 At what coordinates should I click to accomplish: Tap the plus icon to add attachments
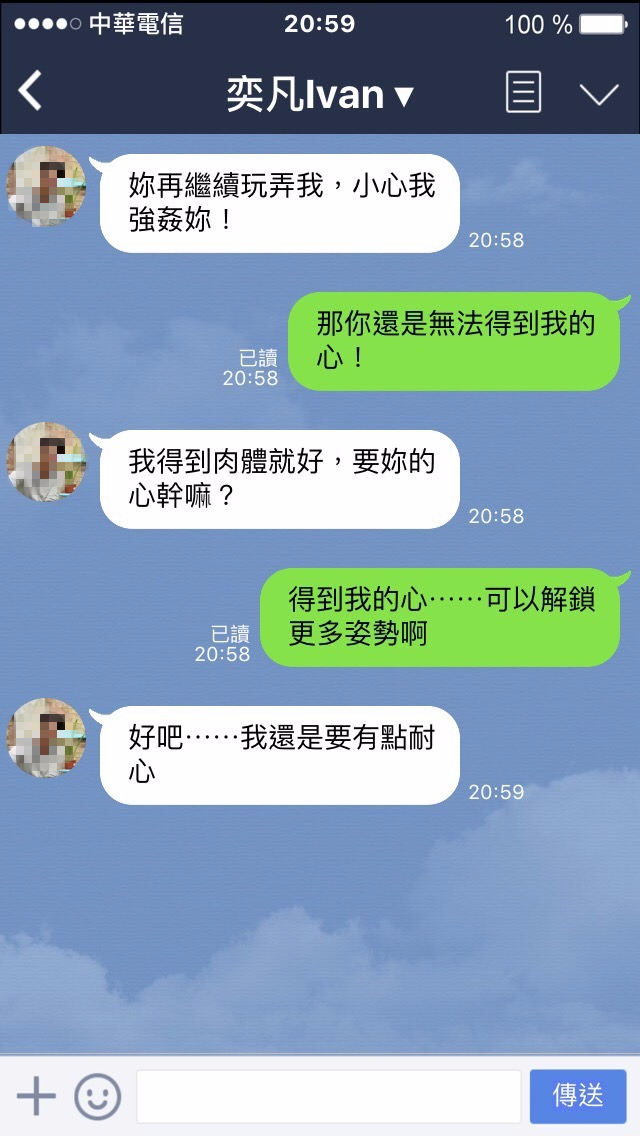[x=36, y=1096]
